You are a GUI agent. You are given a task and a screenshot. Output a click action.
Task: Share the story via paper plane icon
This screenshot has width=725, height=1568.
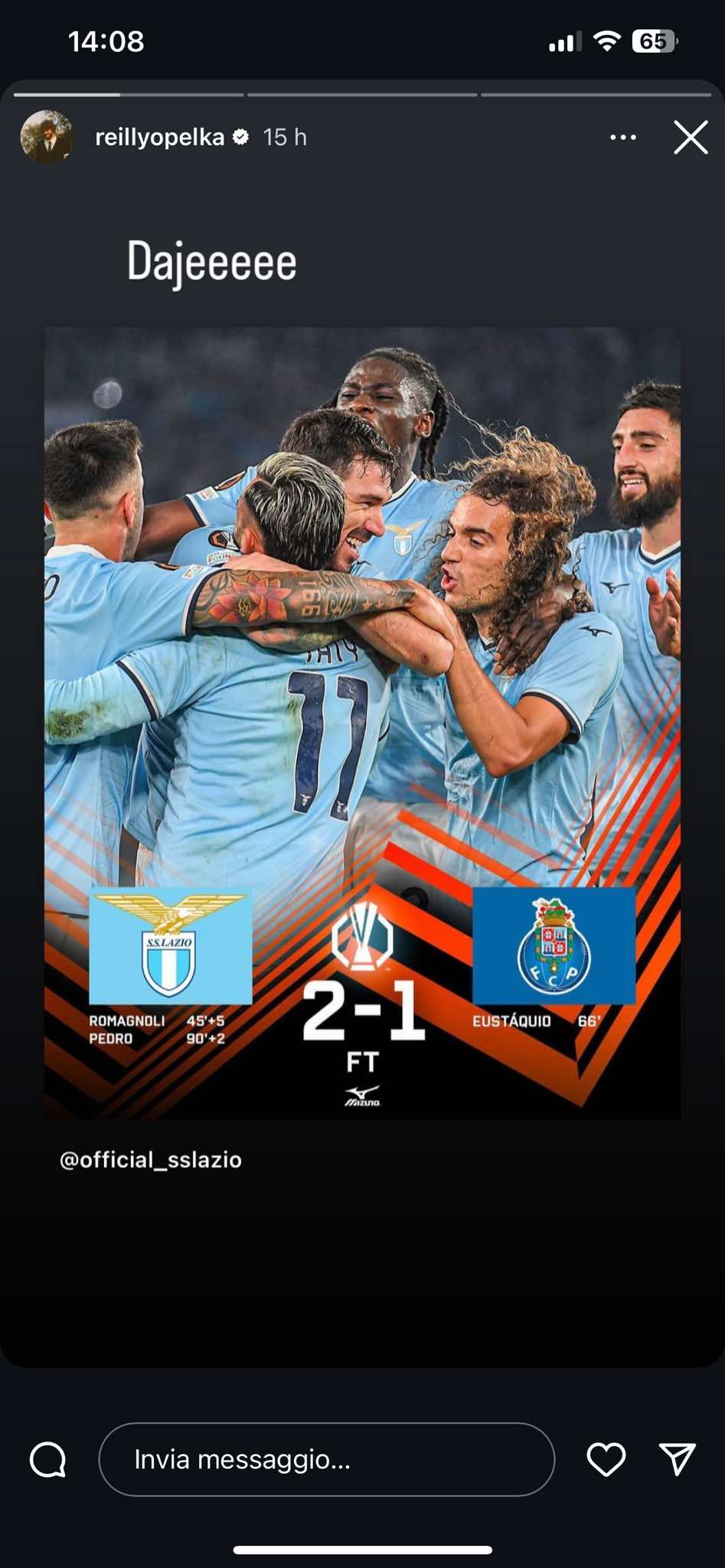click(677, 1459)
